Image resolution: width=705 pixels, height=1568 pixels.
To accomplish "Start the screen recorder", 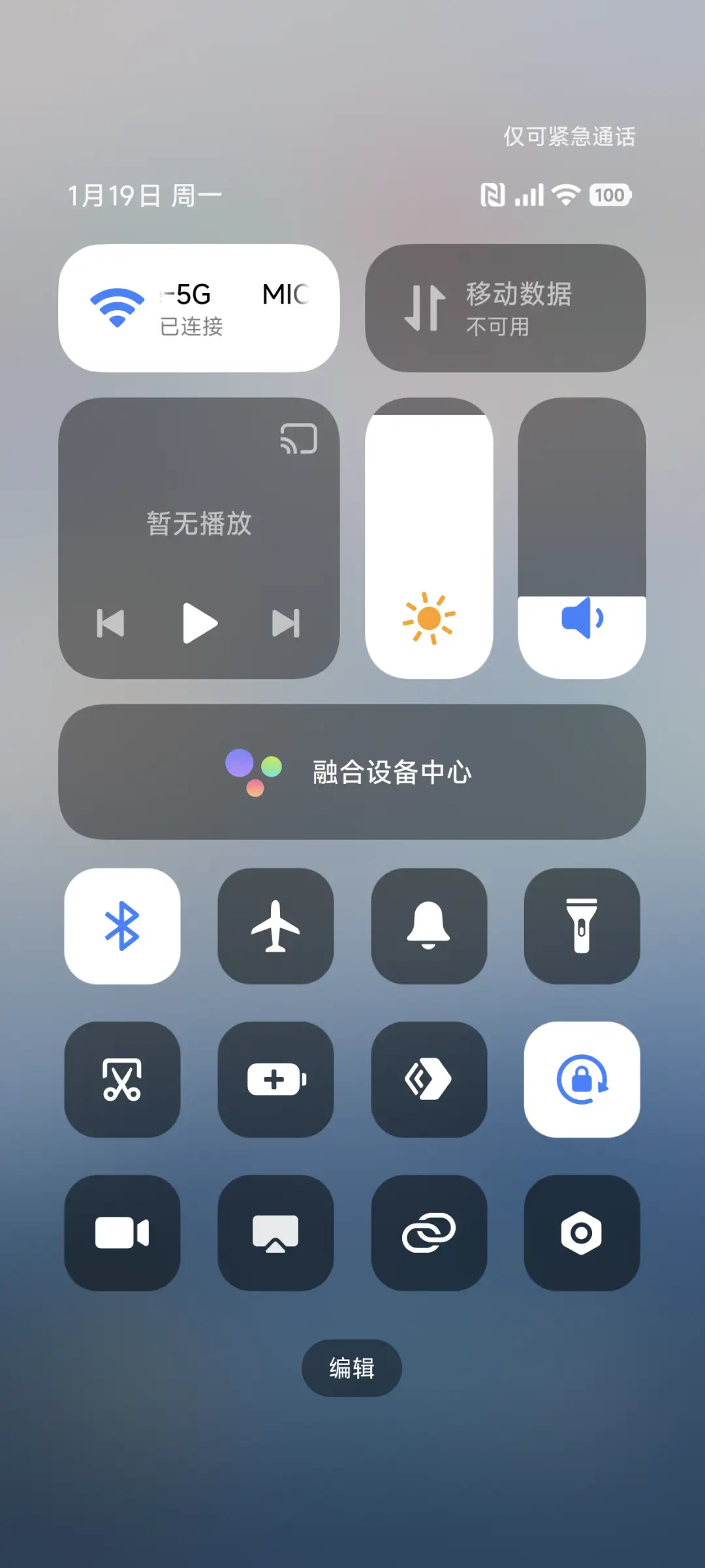I will tap(122, 1234).
